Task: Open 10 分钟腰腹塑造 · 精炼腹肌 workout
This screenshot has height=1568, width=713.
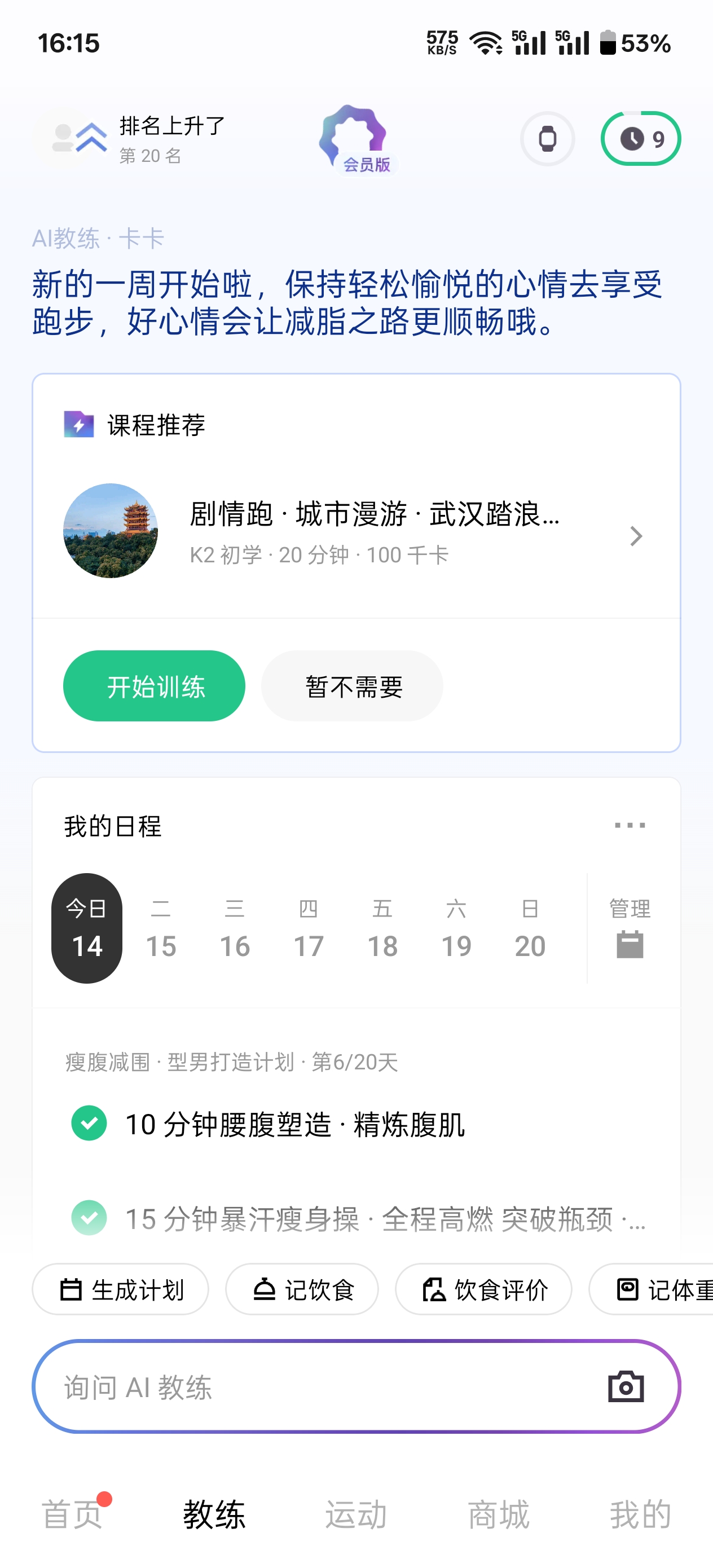Action: pyautogui.click(x=294, y=1124)
